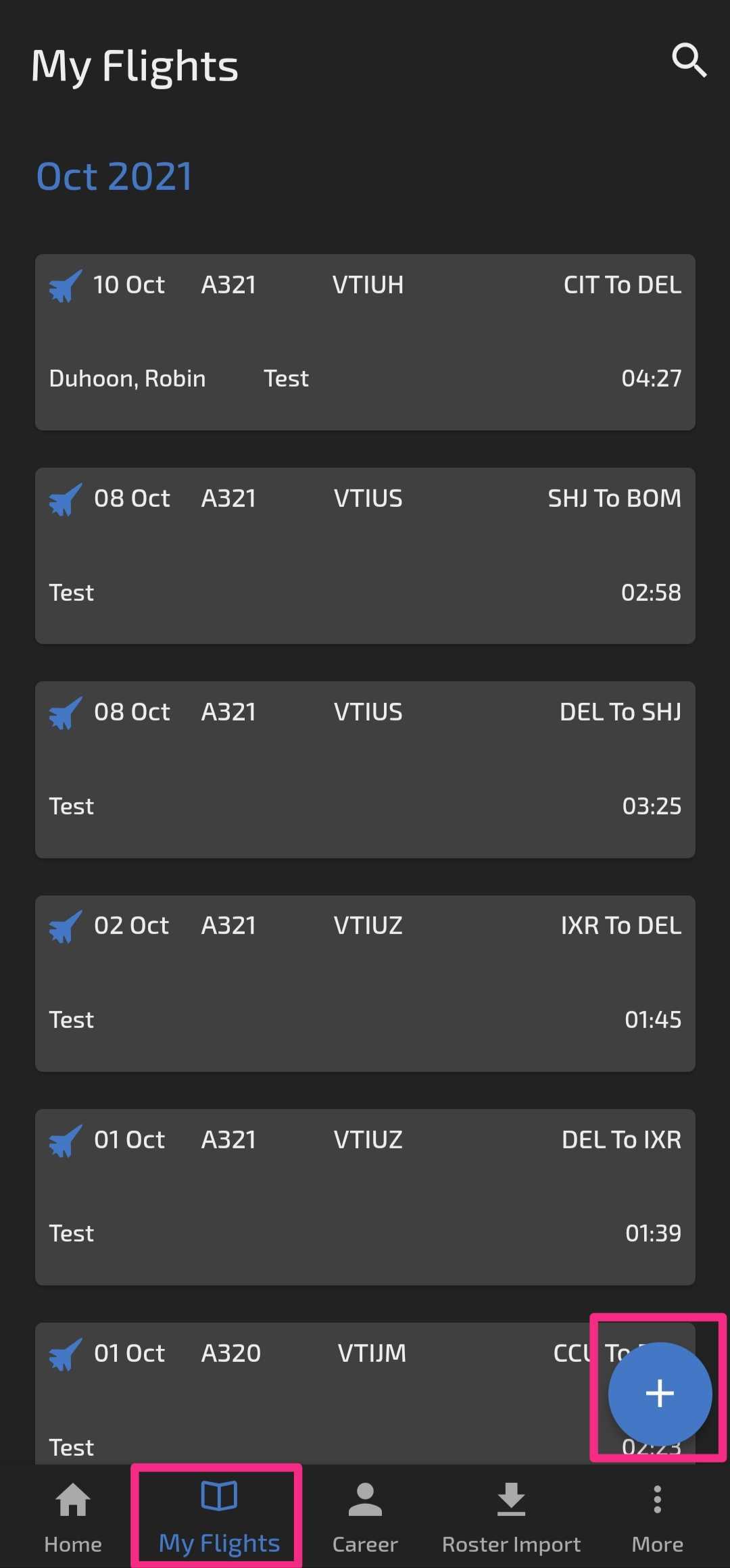Screen dimensions: 730x1568
Task: Open the 01 Oct DEL To IXR flight
Action: (365, 1197)
